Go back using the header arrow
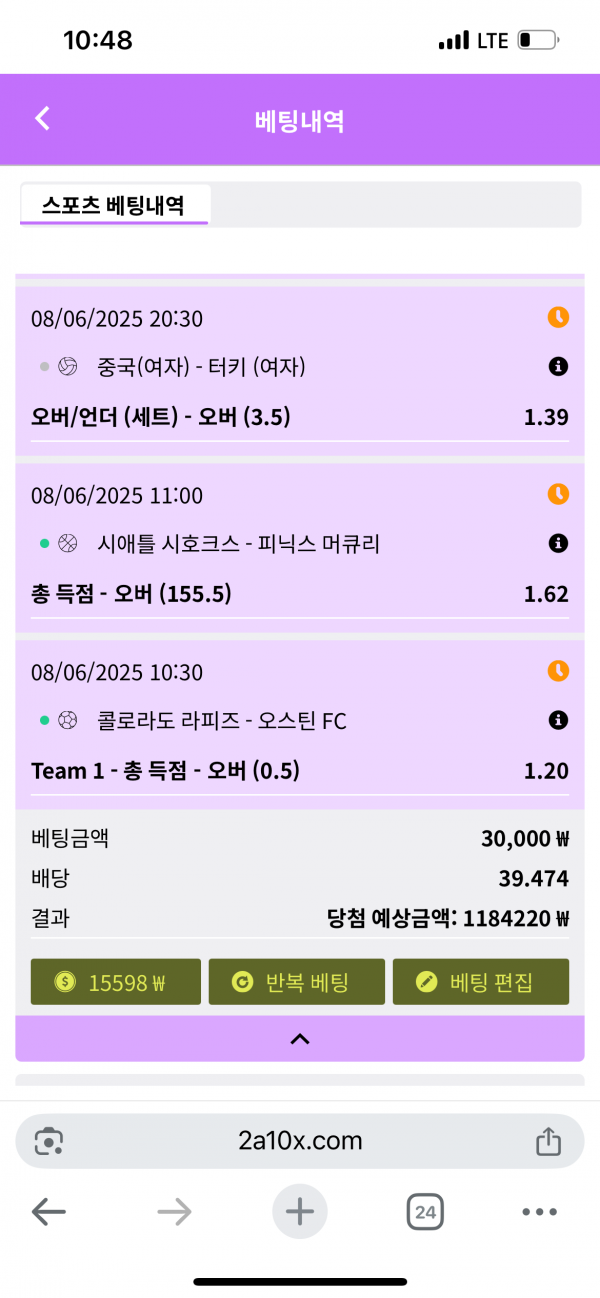This screenshot has height=1298, width=600. coord(42,119)
